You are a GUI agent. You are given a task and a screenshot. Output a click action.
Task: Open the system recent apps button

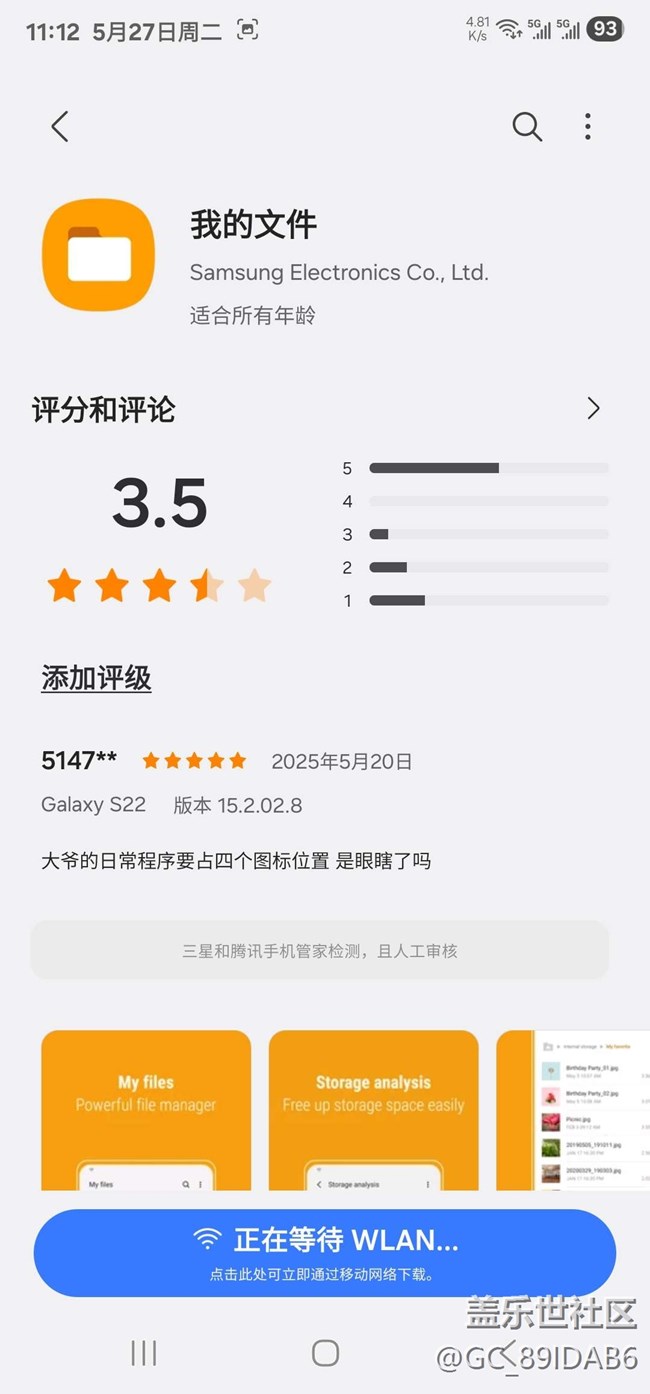144,1353
